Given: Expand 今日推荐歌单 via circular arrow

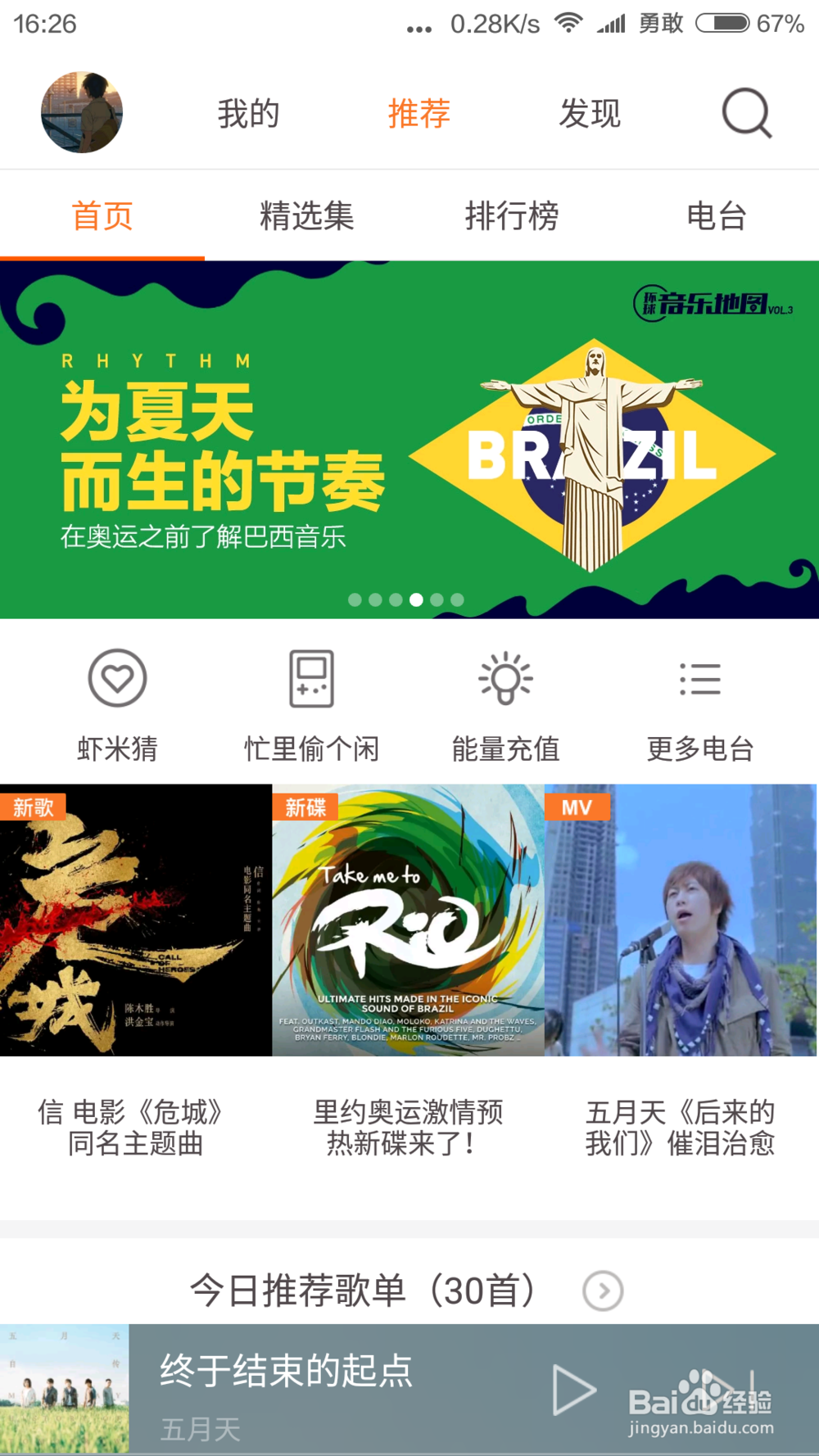Looking at the screenshot, I should tap(602, 1292).
